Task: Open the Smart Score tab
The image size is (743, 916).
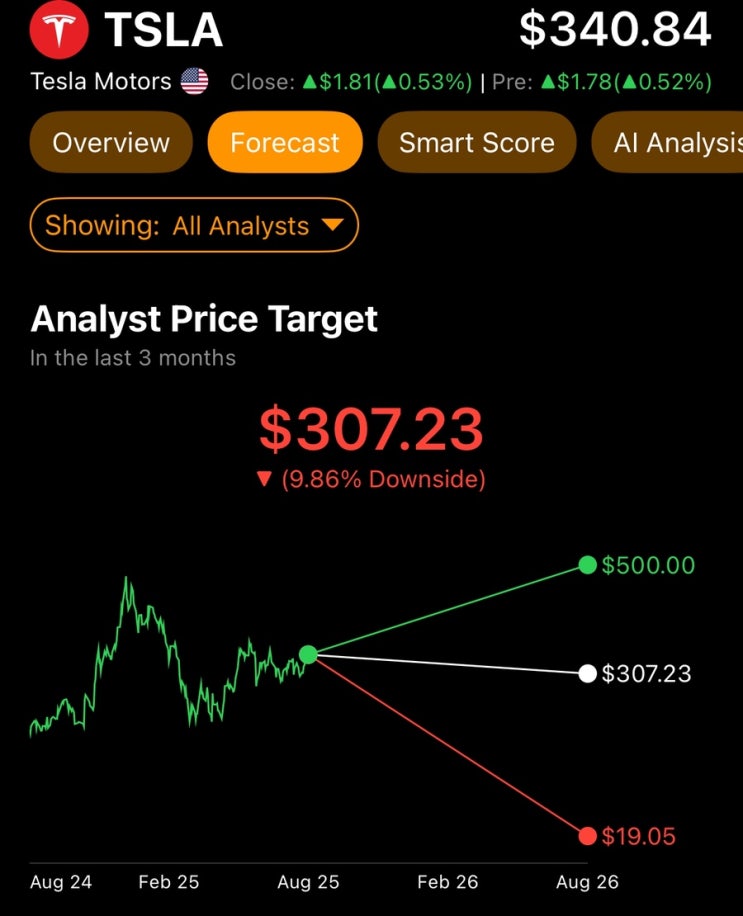Action: (x=477, y=143)
